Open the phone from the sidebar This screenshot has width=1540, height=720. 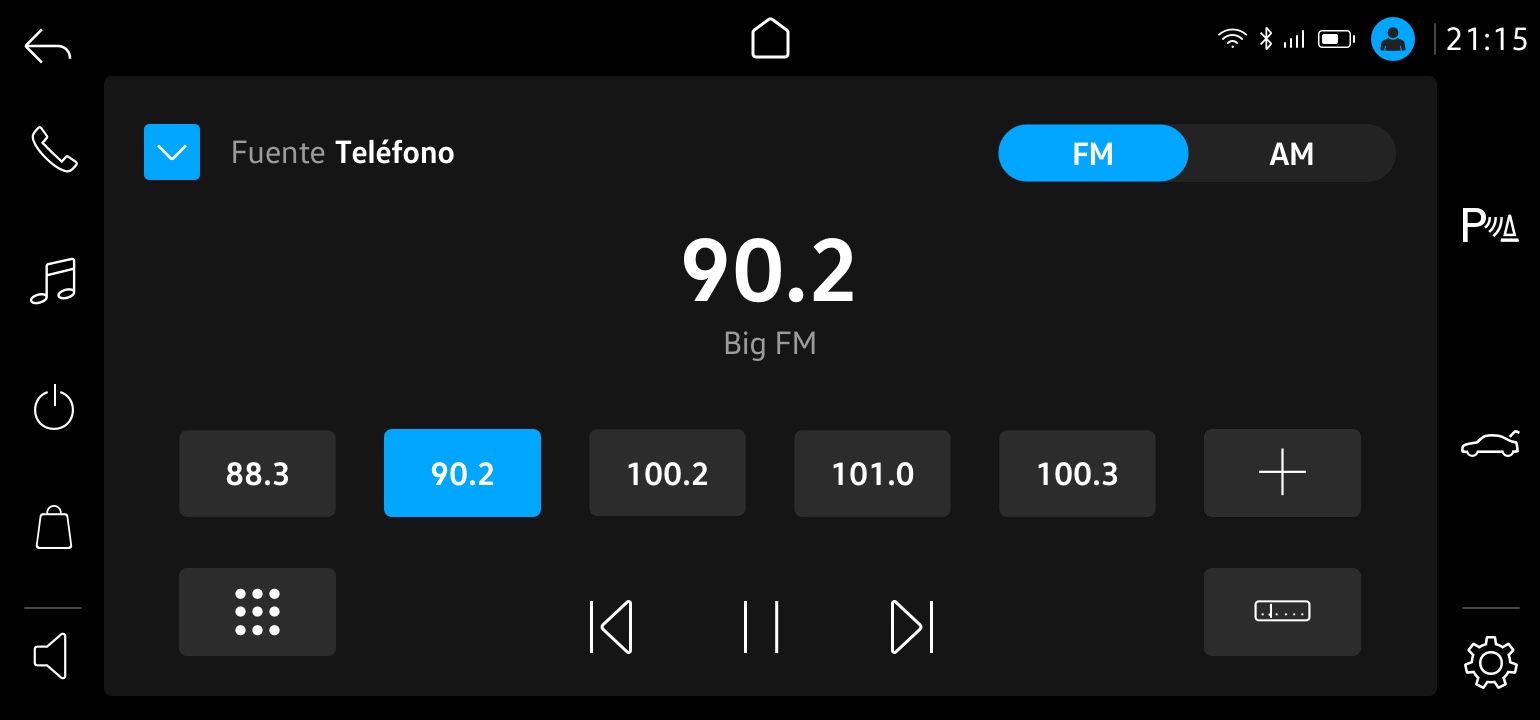pyautogui.click(x=54, y=149)
